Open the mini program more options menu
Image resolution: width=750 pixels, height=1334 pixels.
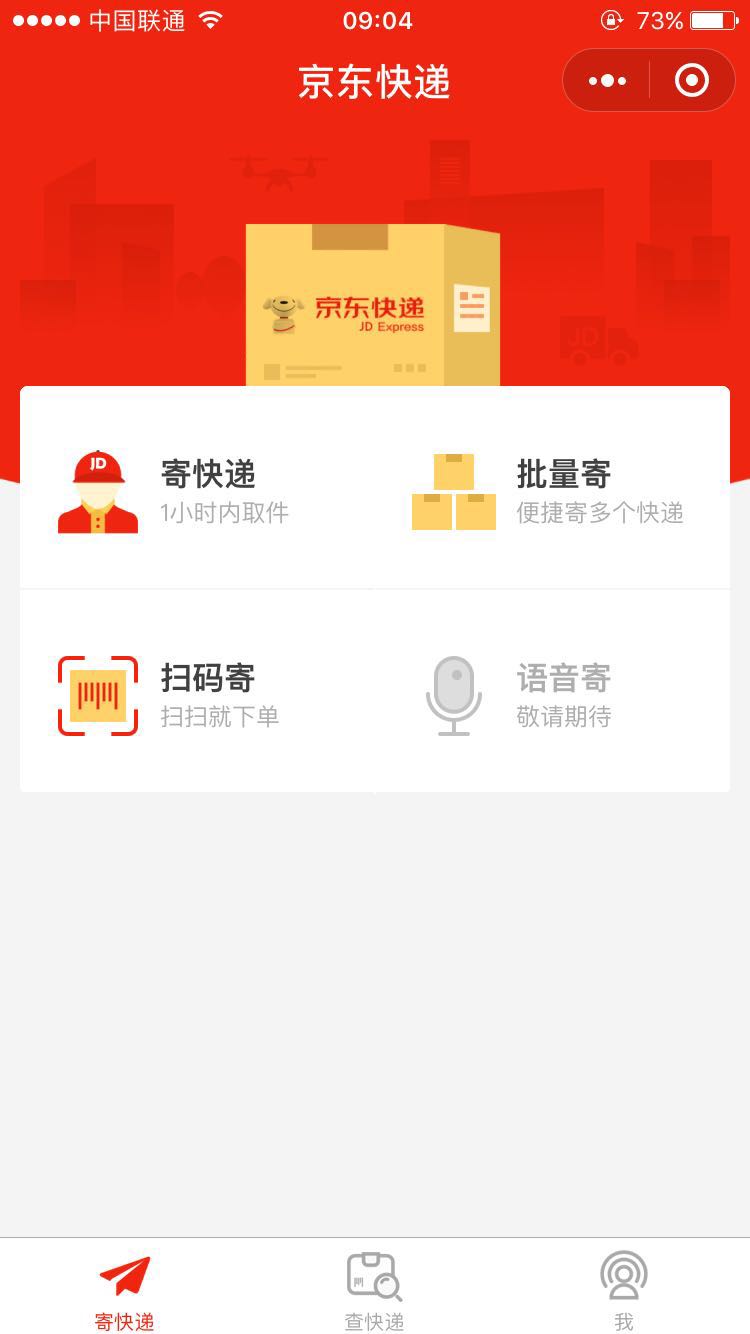coord(607,81)
